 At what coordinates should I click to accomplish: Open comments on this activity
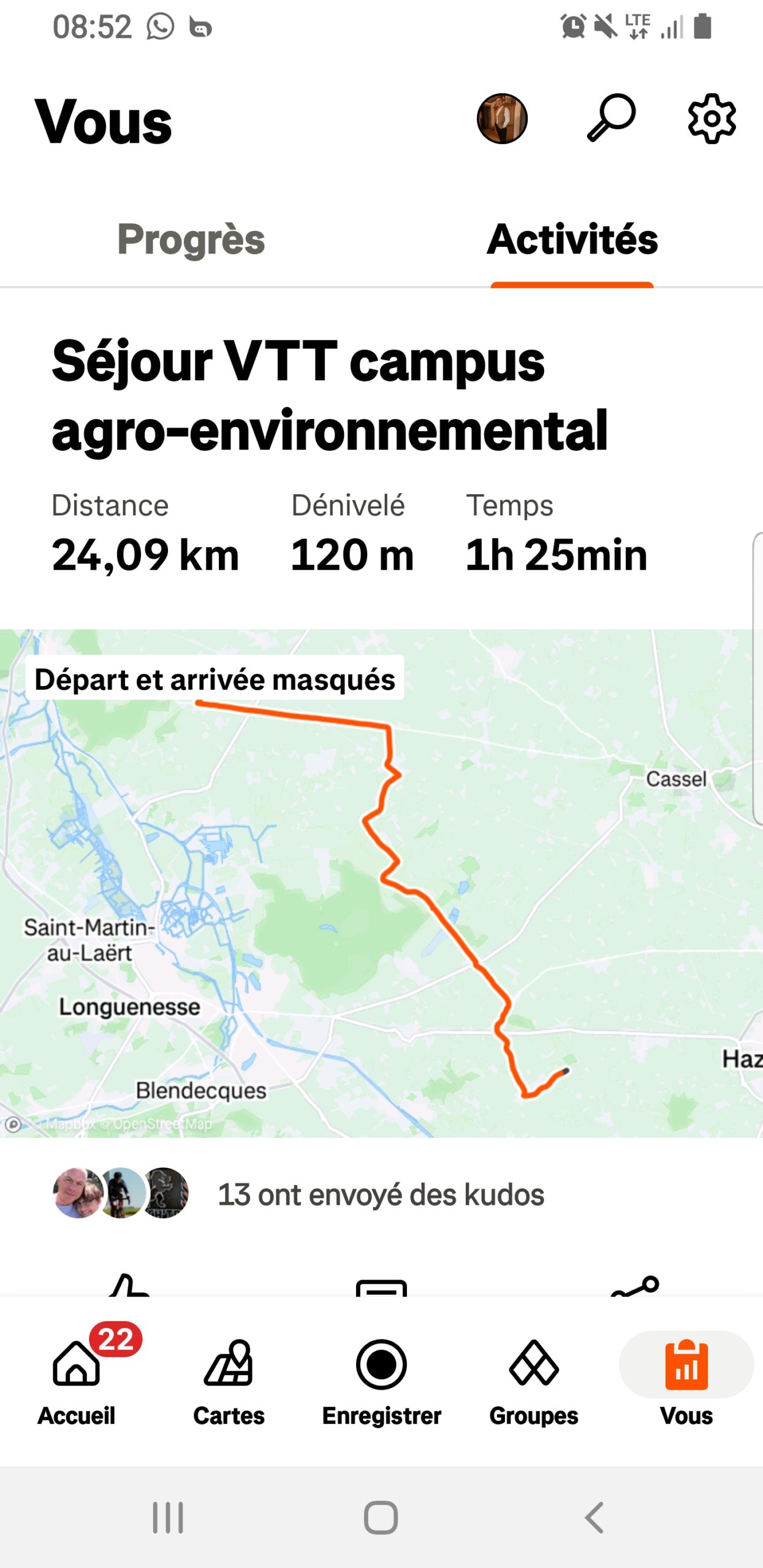pos(381,1287)
